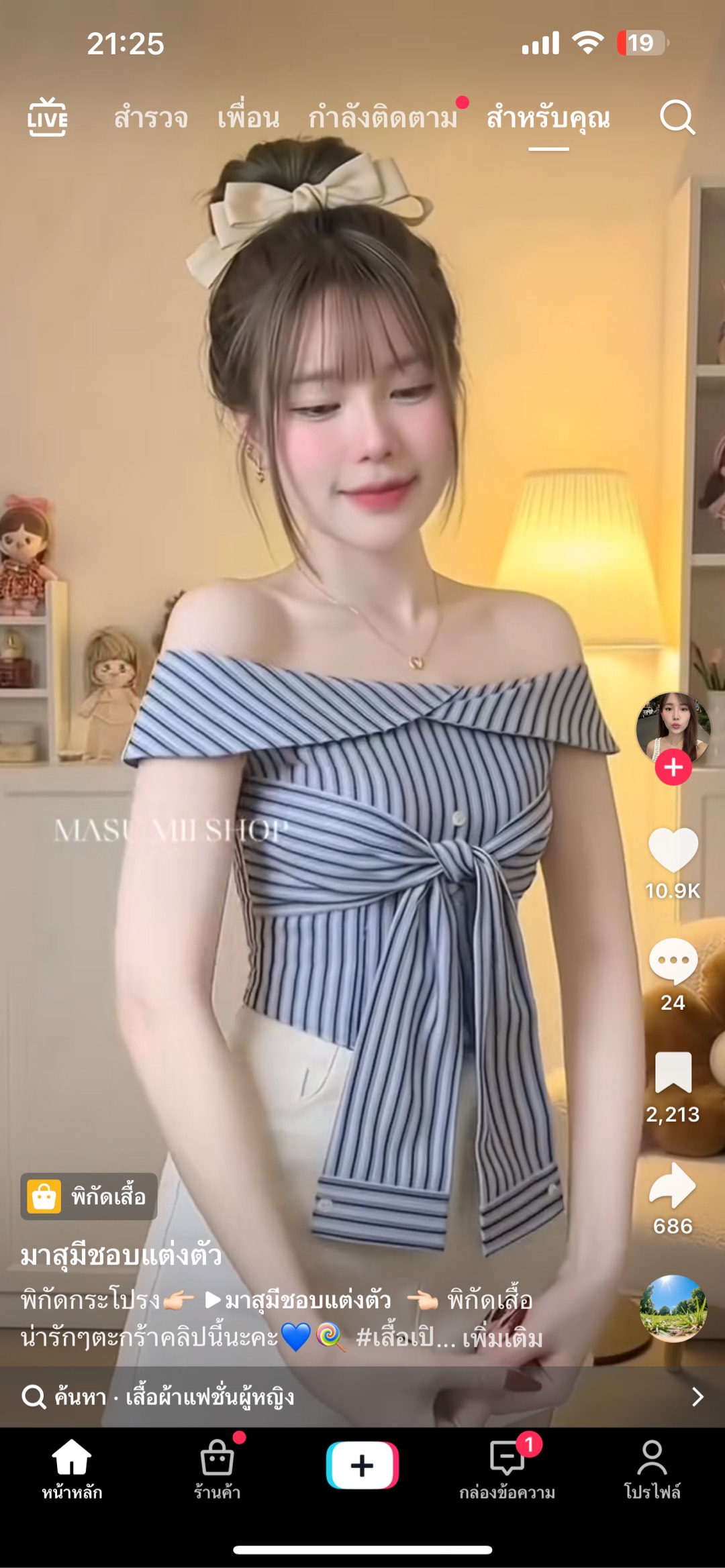
Task: Open the spinning sound disc
Action: 673,1309
